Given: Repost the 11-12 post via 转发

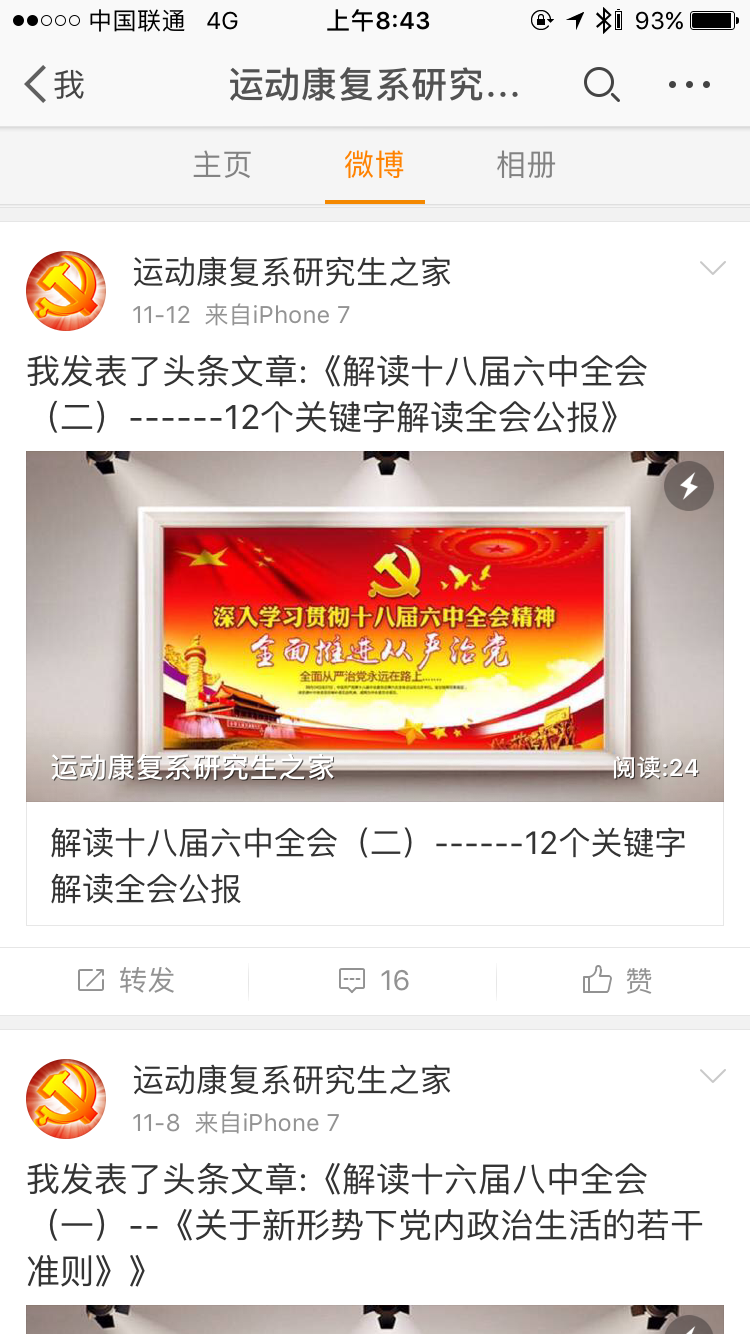Looking at the screenshot, I should (126, 981).
